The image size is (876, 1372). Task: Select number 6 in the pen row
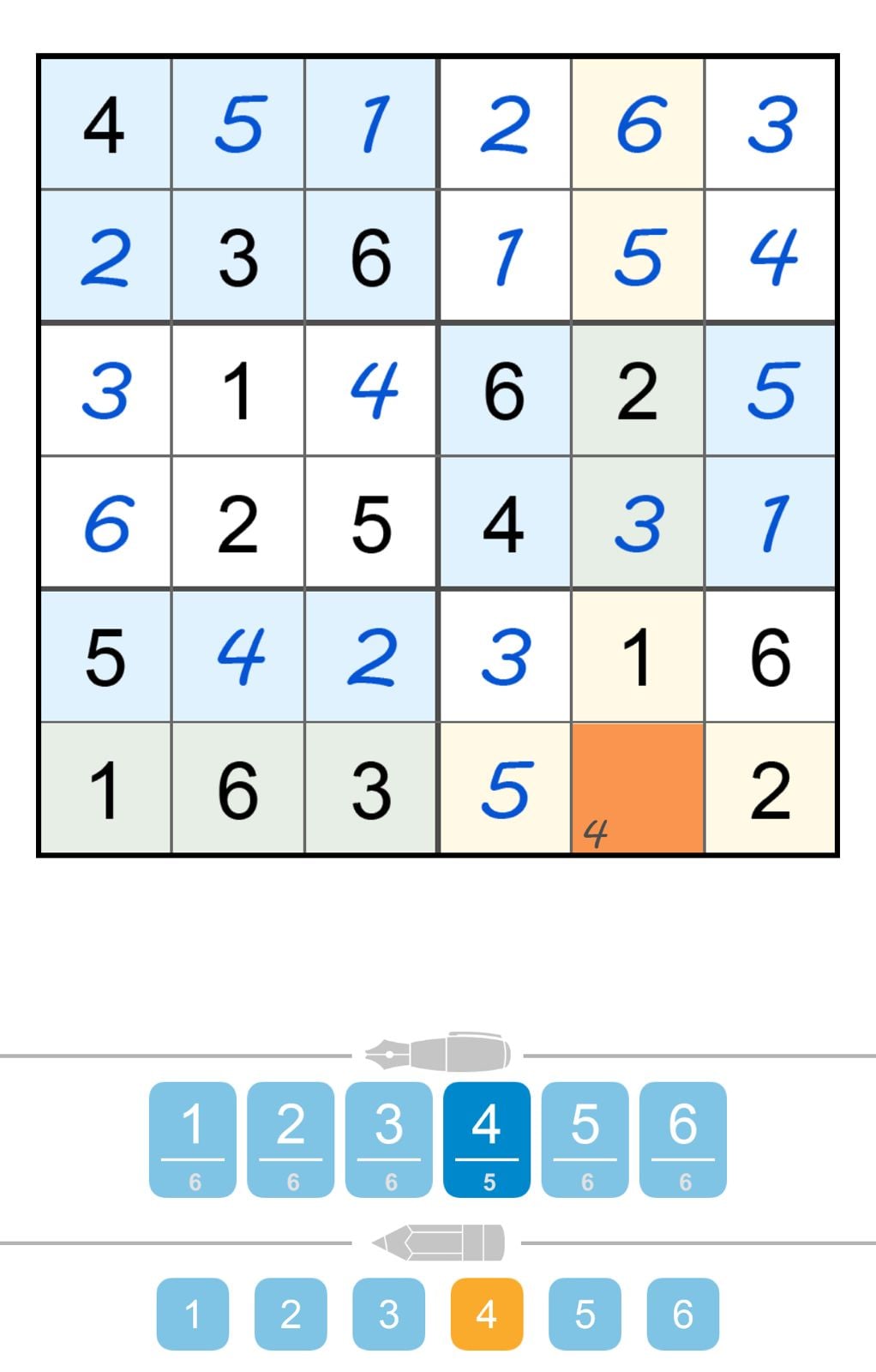pos(682,1134)
